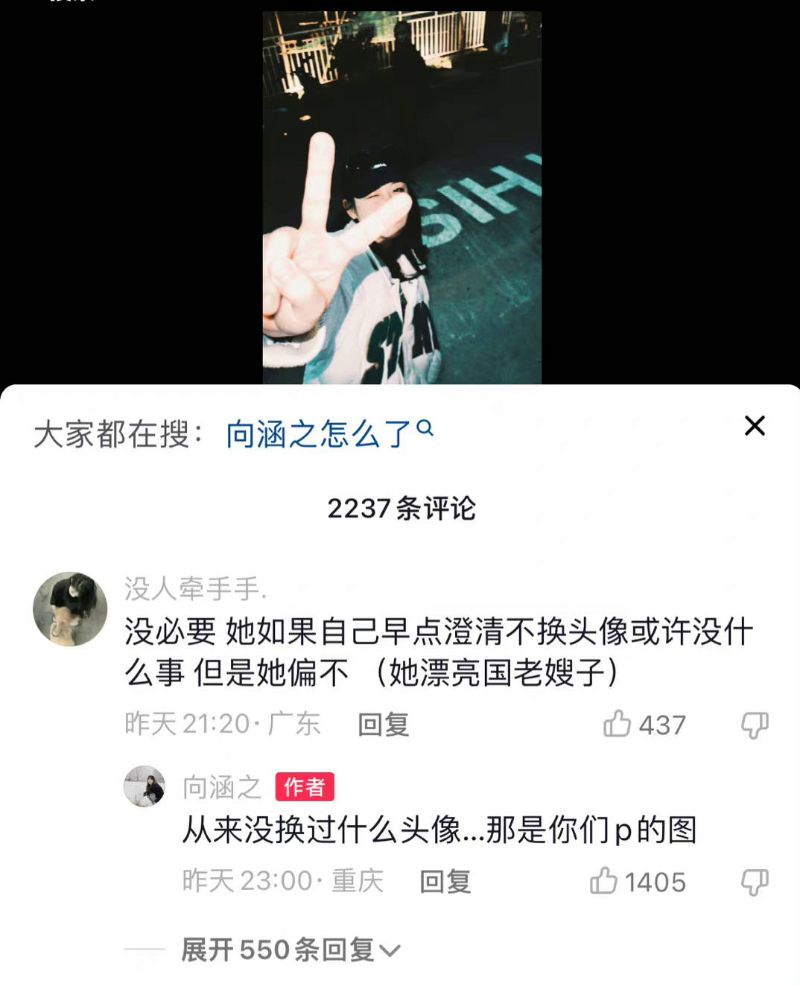Dislike 向涵之's reply comment
800x986 pixels.
click(754, 881)
